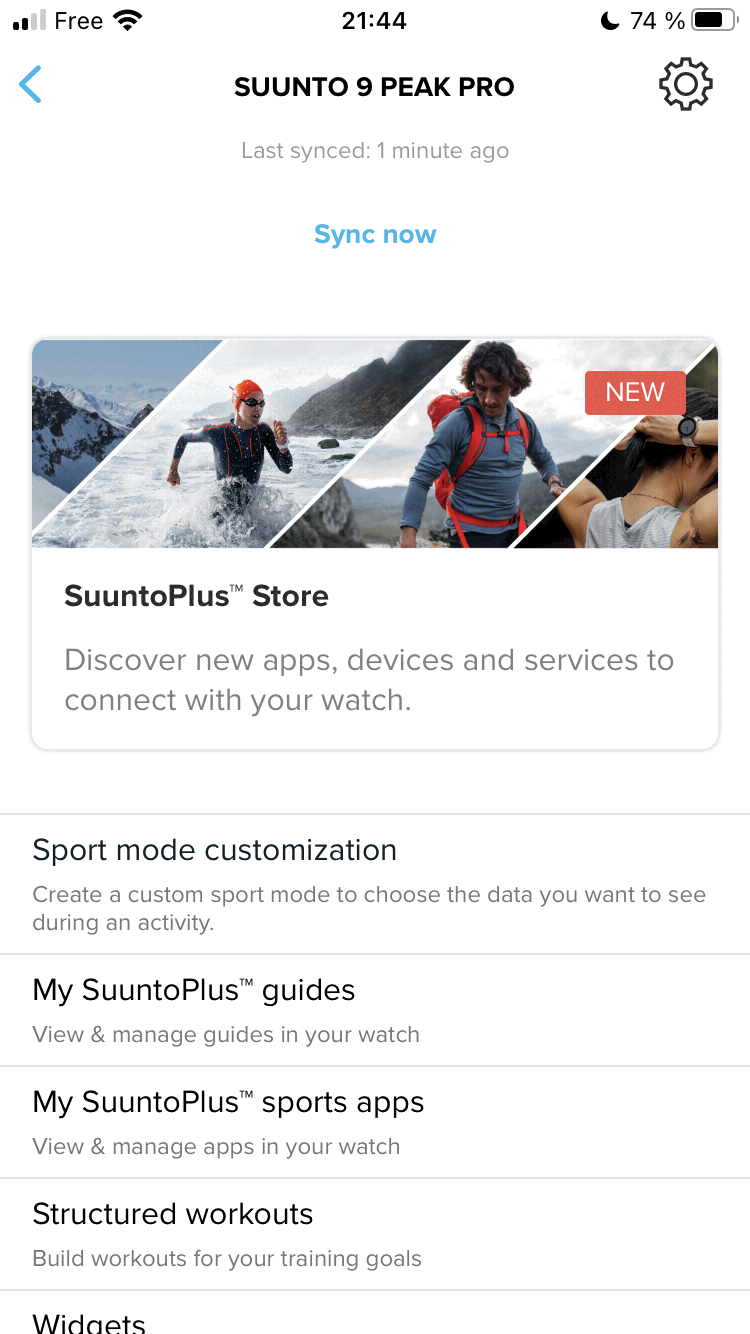
Task: Open the Widgets row
Action: click(375, 1318)
